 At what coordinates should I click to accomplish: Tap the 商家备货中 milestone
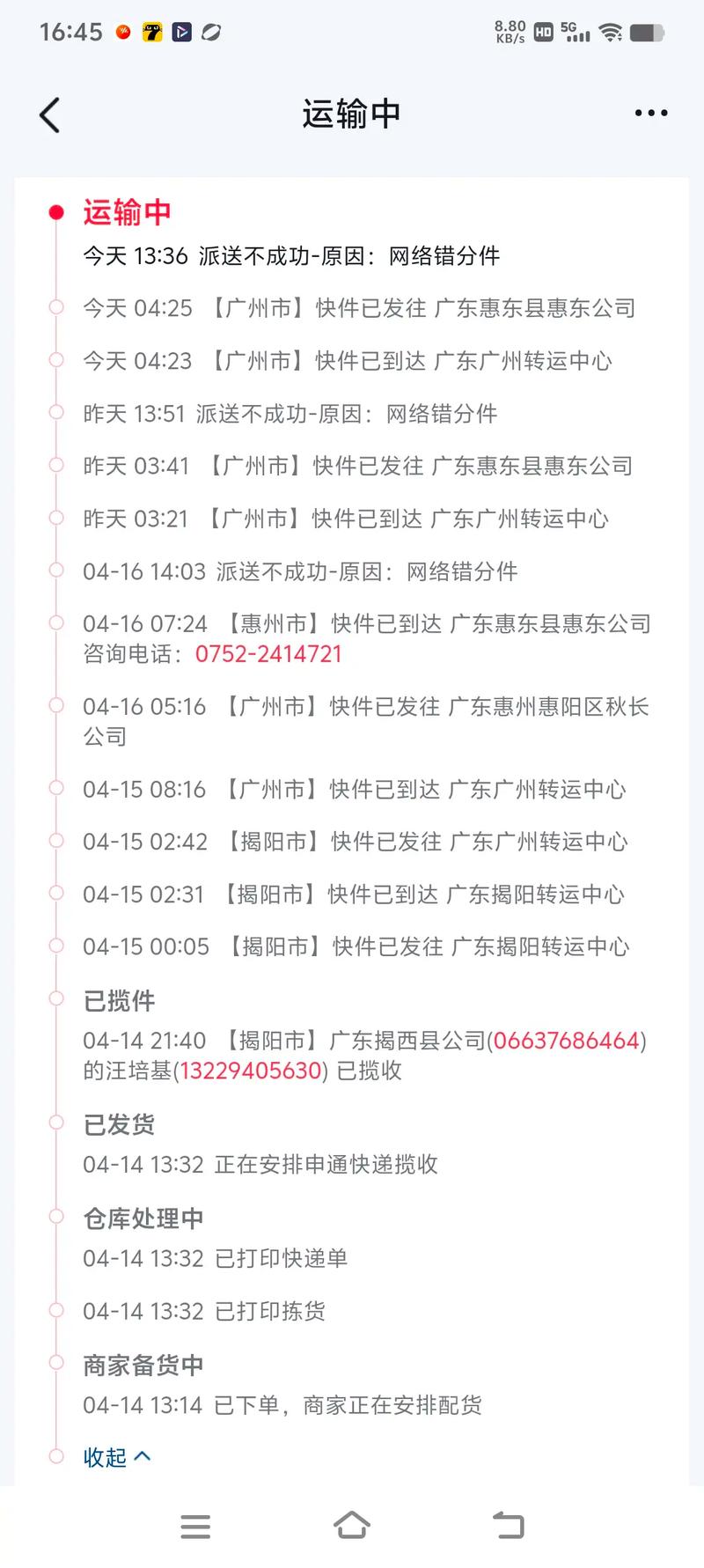click(142, 1363)
